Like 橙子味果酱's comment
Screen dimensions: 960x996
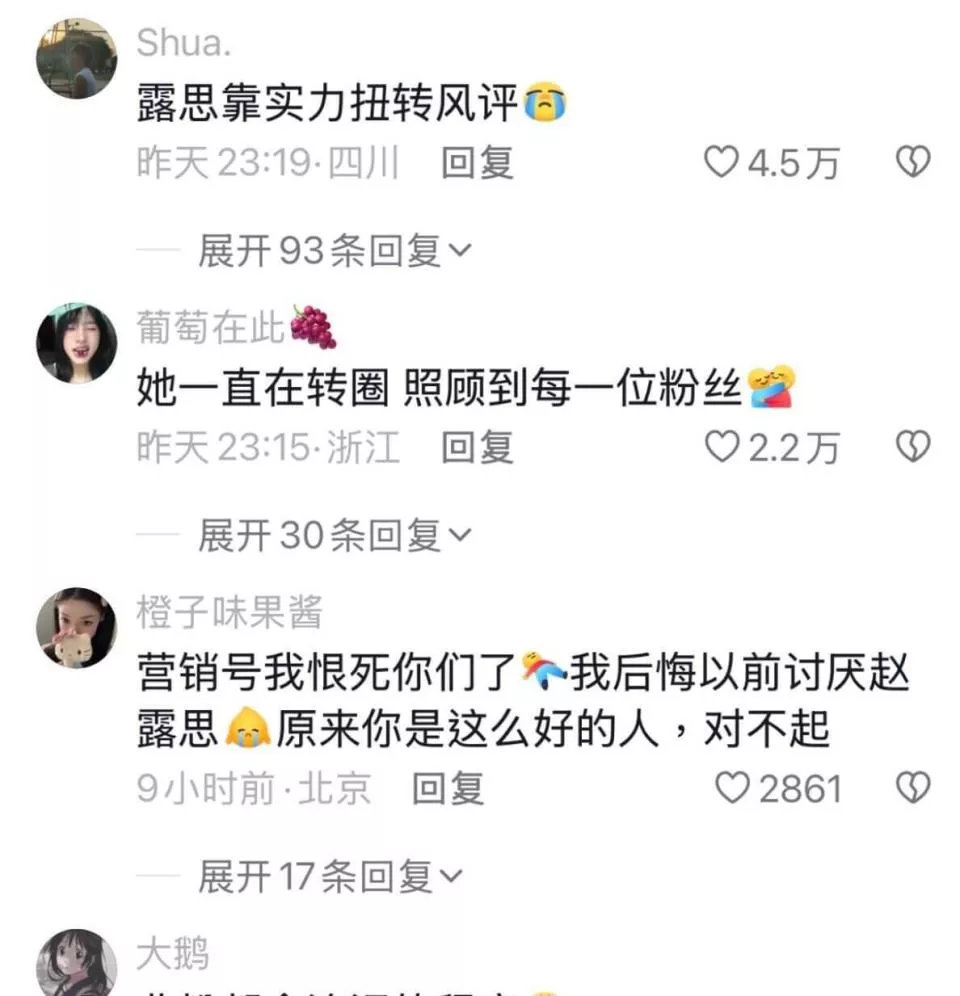click(733, 789)
